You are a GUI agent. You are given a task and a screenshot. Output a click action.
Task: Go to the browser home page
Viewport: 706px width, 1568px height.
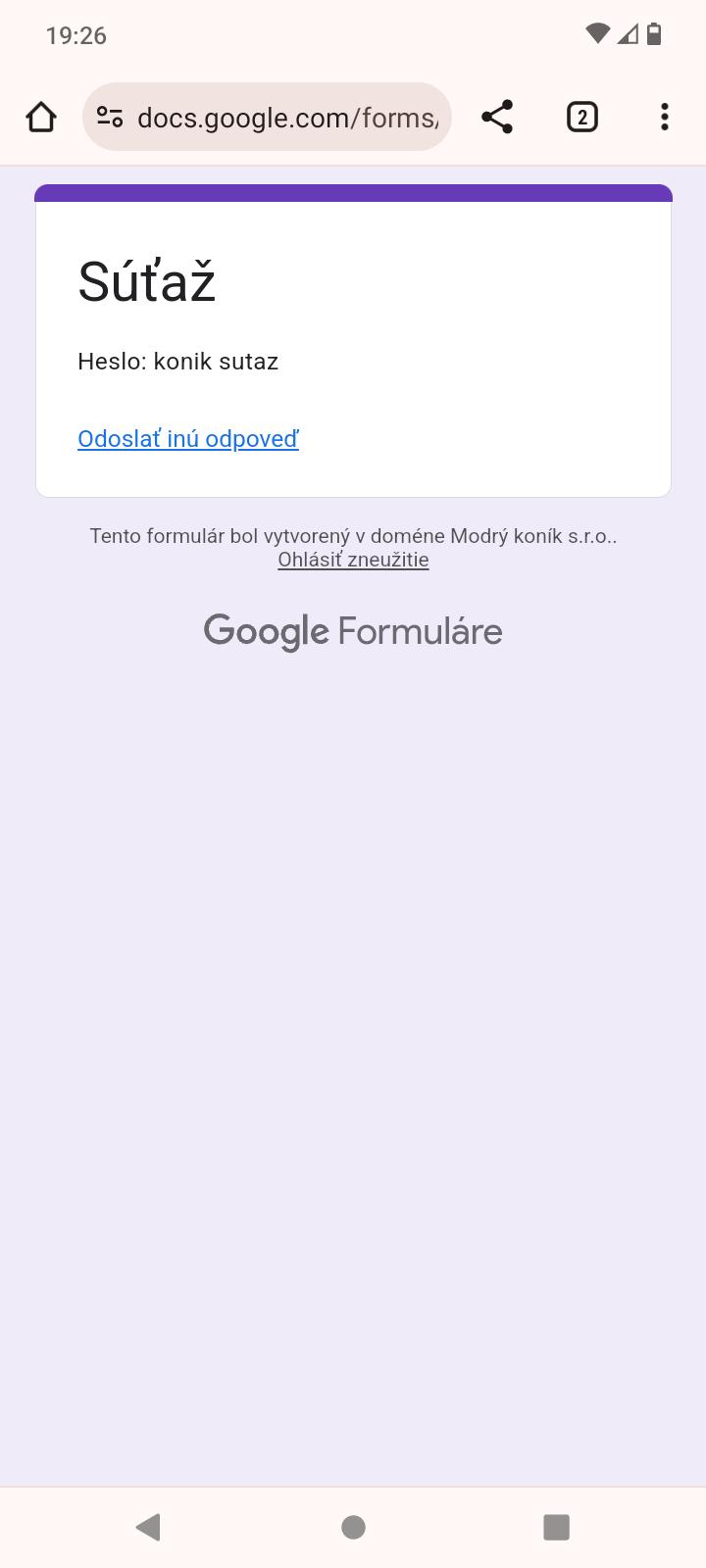coord(41,118)
